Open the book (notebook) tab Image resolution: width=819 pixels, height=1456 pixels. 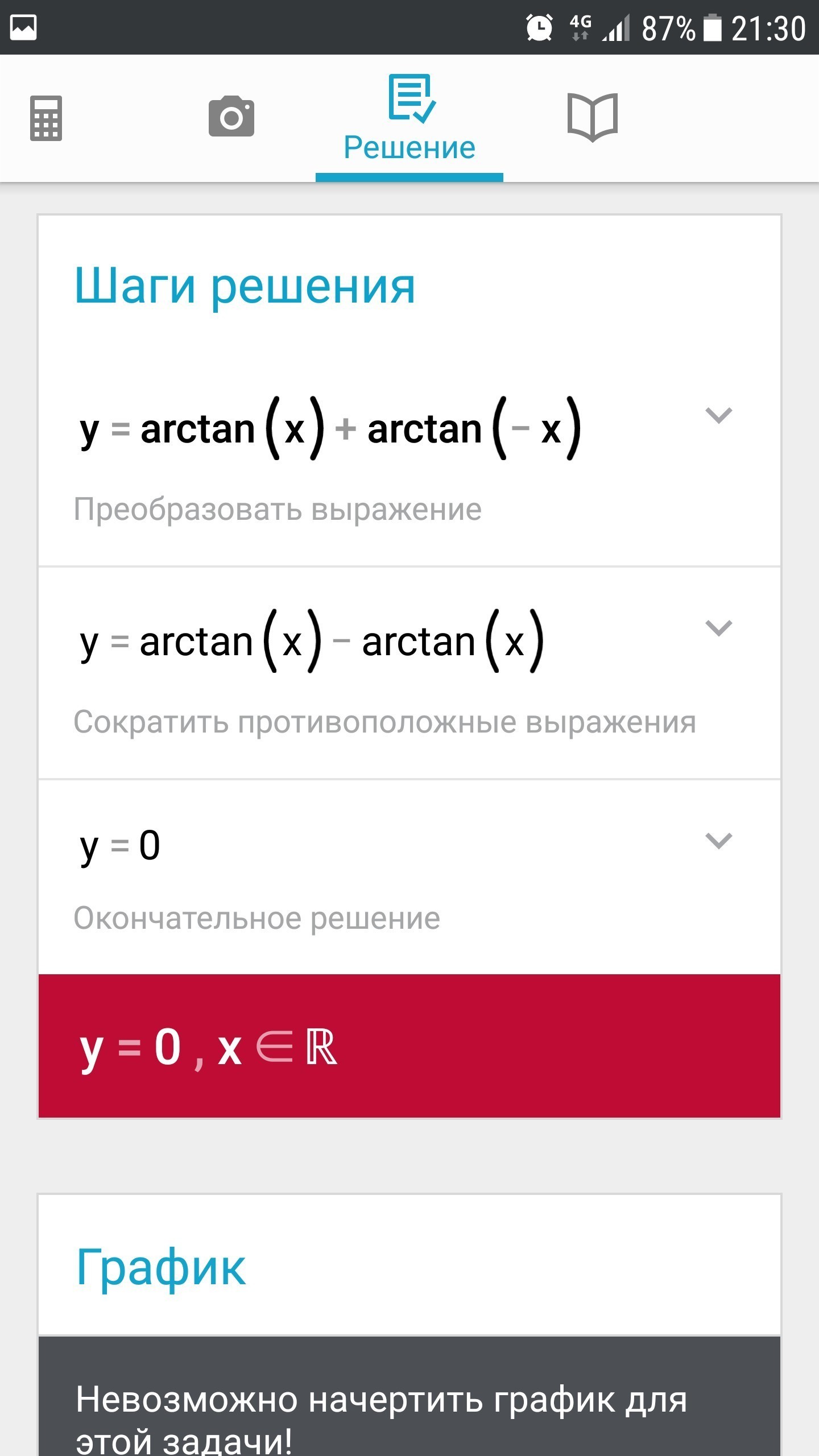click(x=593, y=117)
